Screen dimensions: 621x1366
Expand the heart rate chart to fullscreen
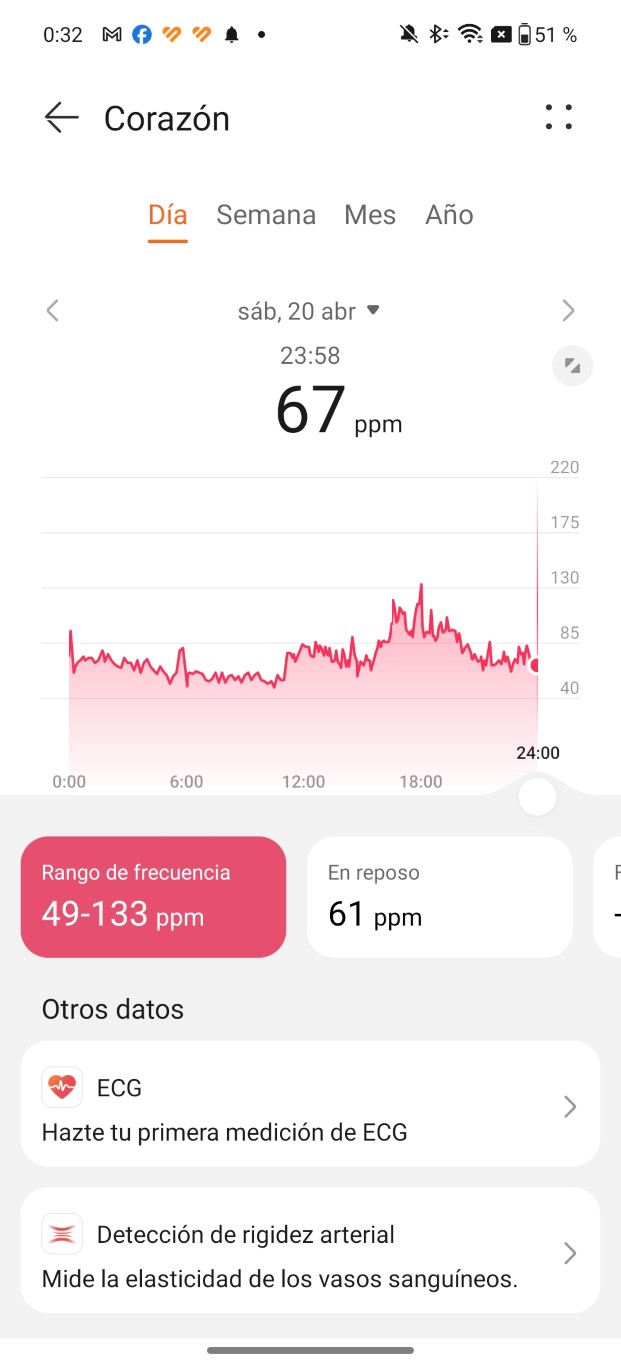[x=573, y=366]
